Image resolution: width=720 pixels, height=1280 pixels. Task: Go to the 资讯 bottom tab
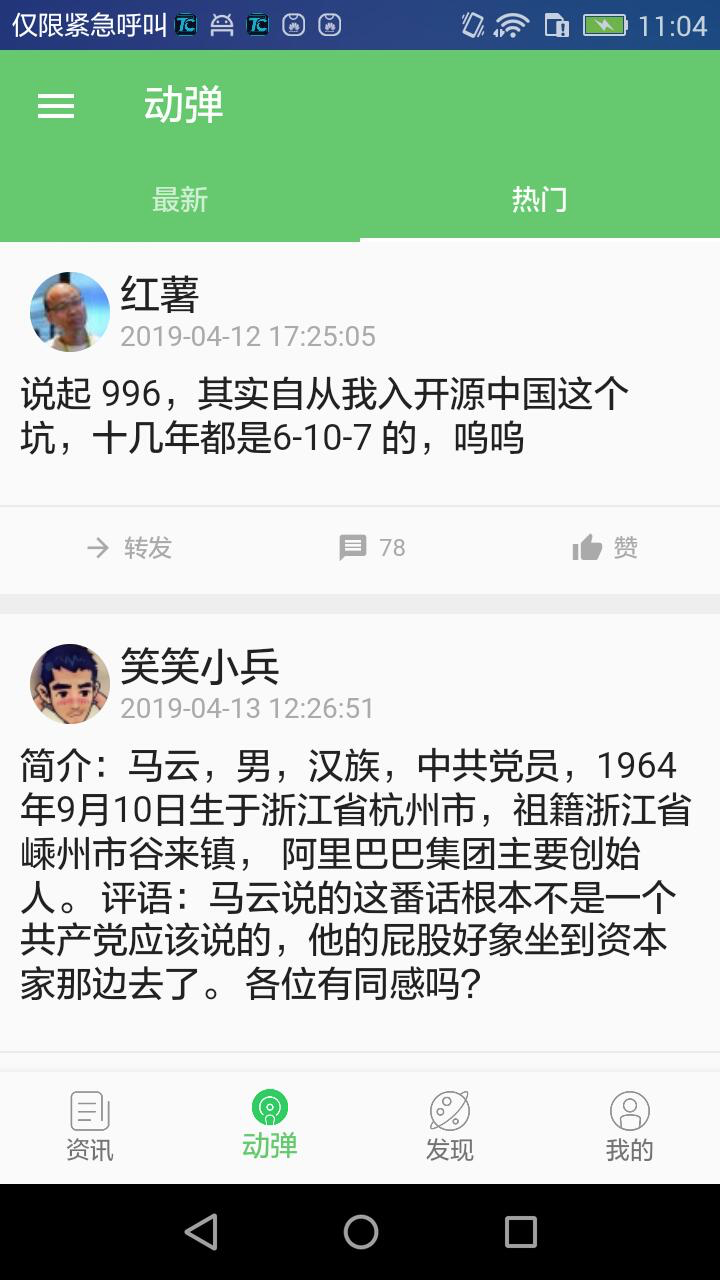click(x=90, y=1127)
